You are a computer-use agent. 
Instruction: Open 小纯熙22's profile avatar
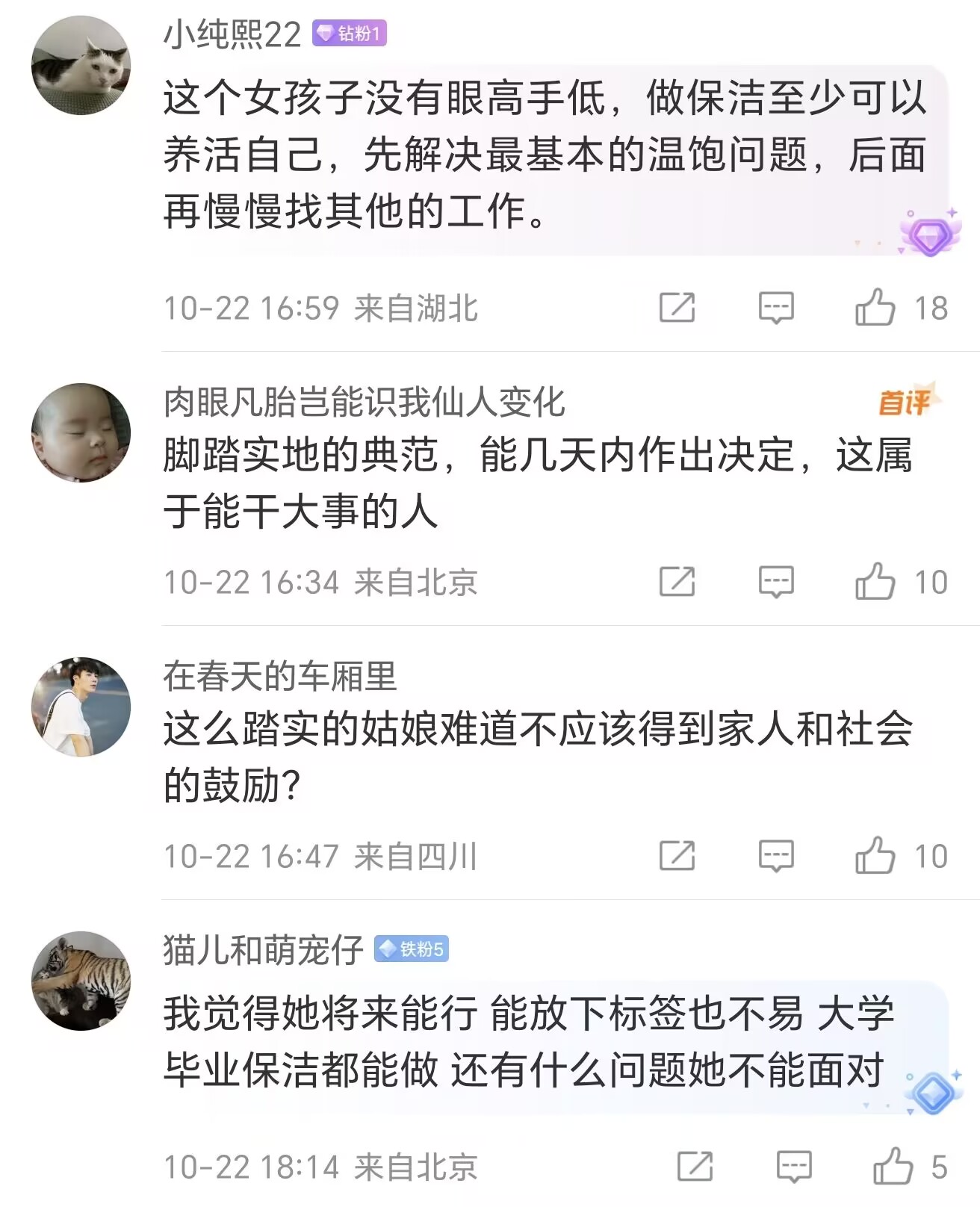[x=81, y=66]
